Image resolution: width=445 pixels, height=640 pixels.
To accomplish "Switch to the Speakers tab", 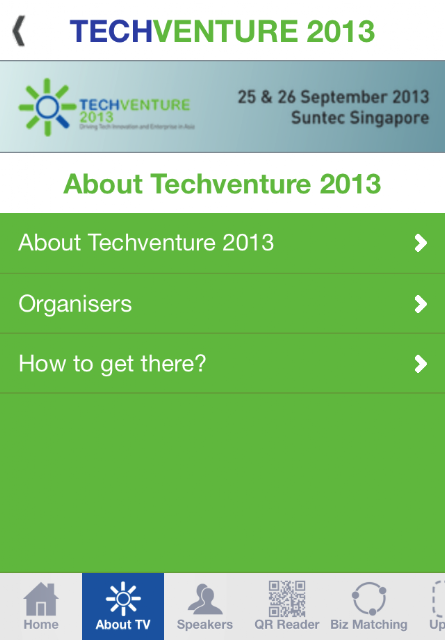I will (205, 607).
